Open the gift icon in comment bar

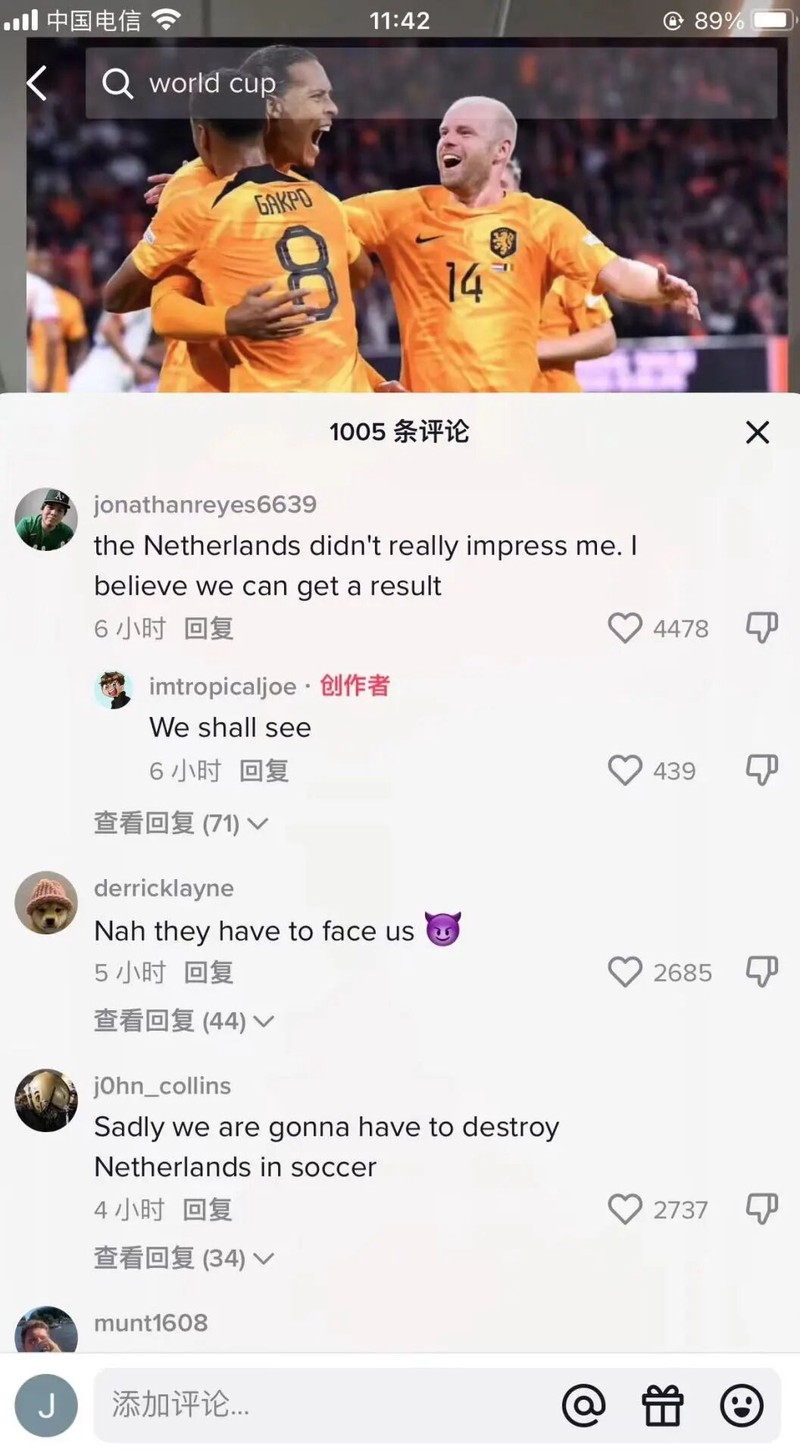[x=663, y=1405]
